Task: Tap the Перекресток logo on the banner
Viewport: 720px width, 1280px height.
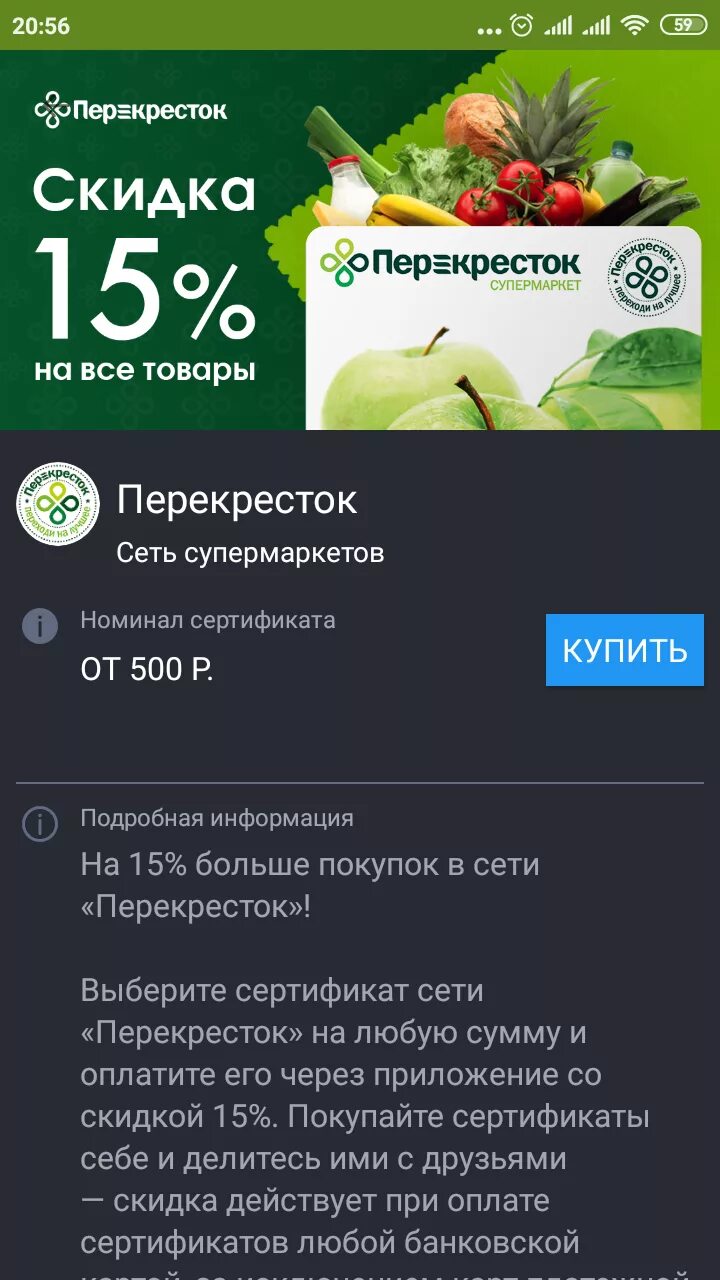Action: pos(130,110)
